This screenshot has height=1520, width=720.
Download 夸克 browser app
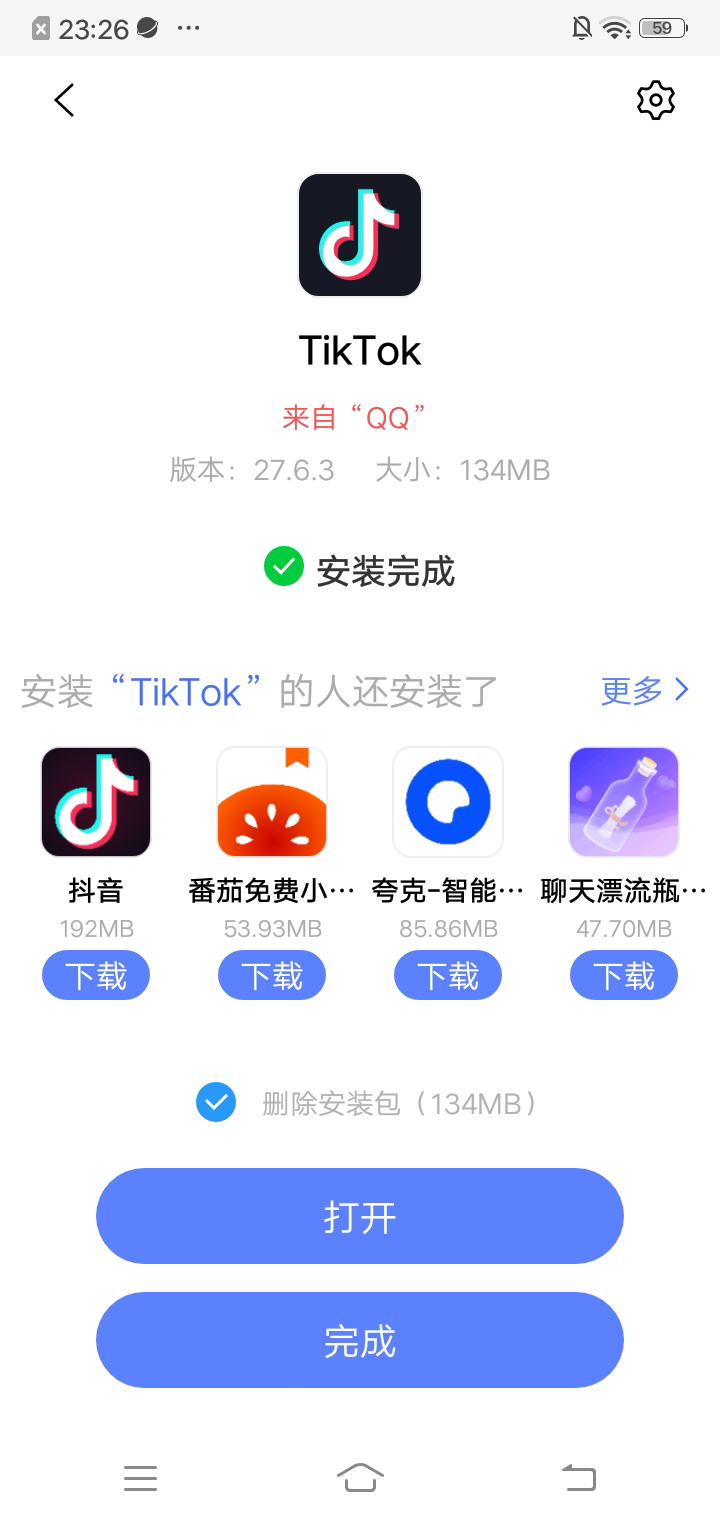(448, 975)
